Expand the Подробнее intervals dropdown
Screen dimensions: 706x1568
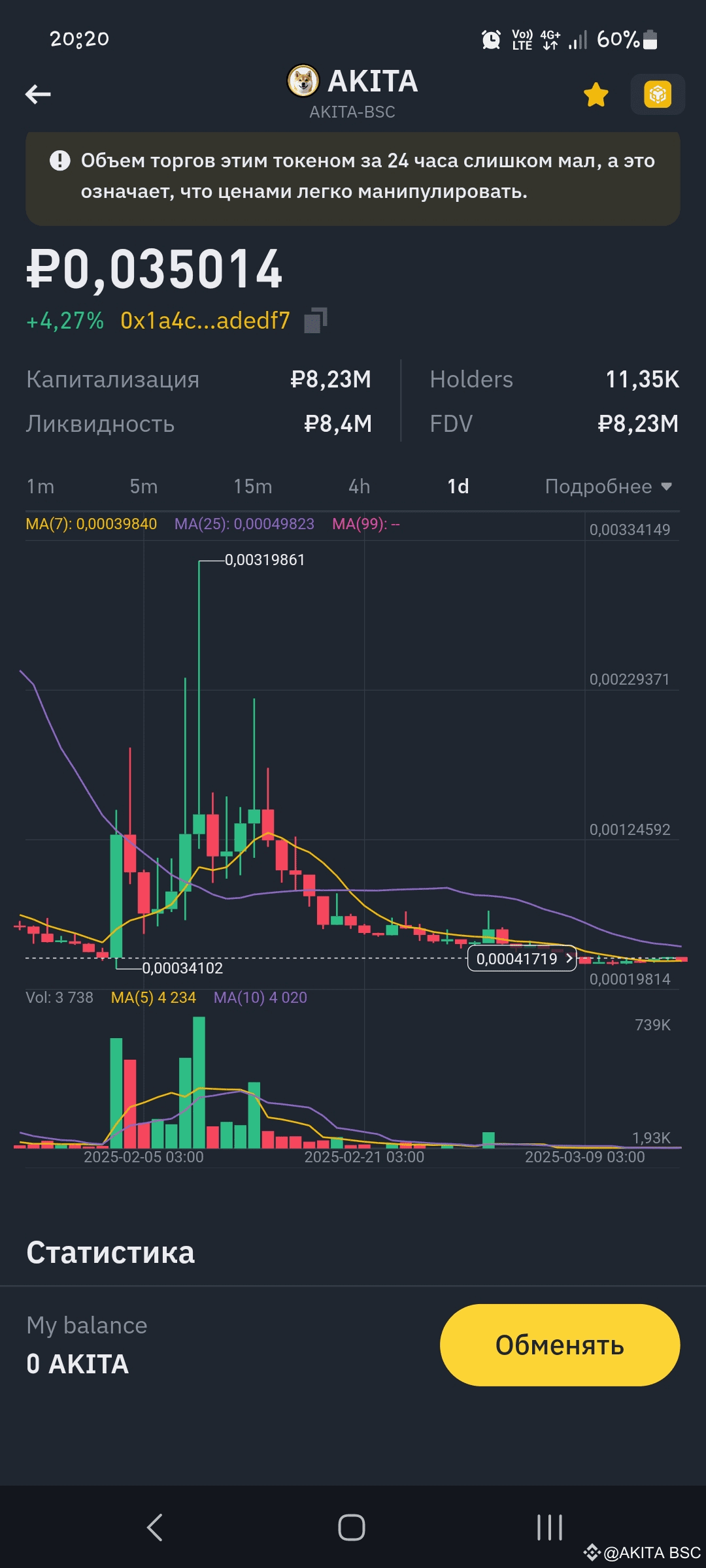point(608,487)
